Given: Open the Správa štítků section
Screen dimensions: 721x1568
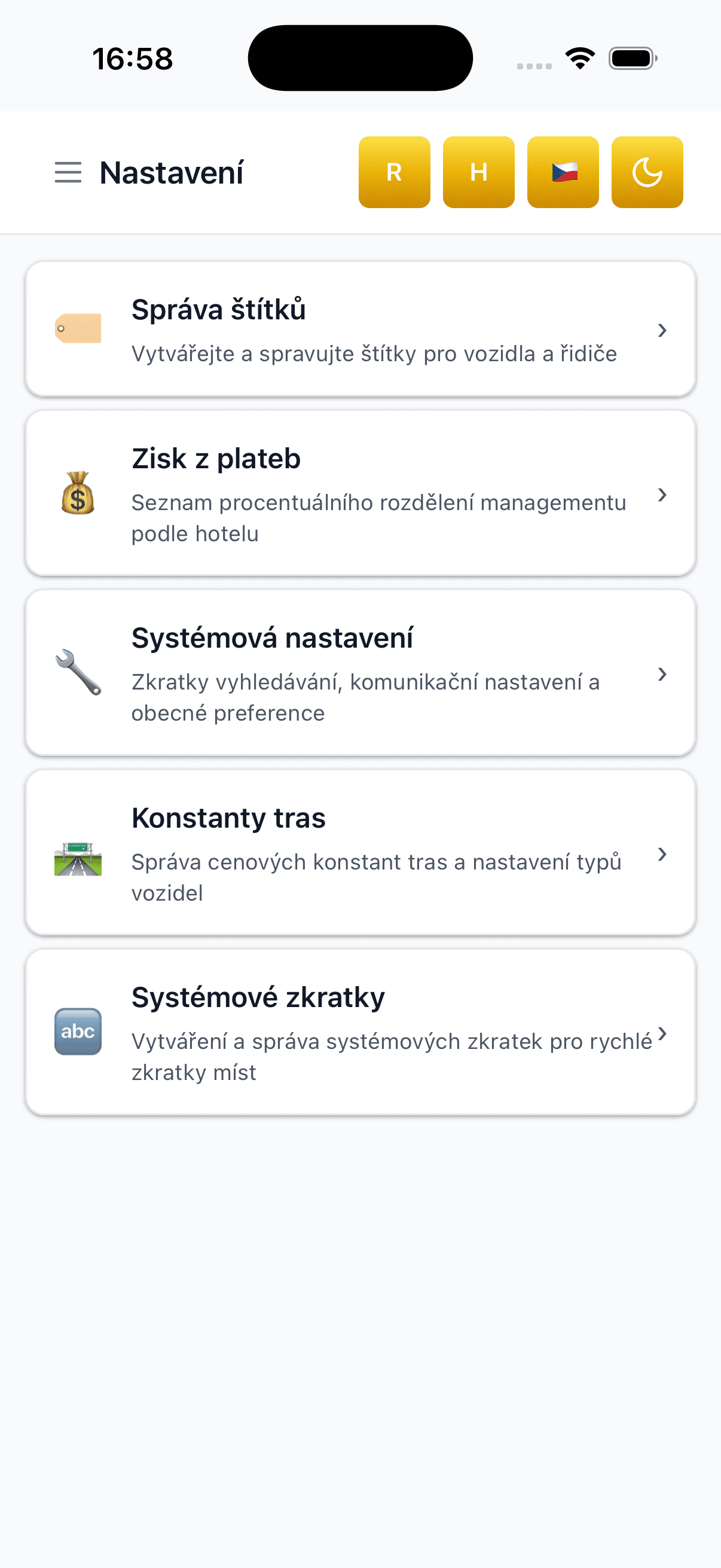Looking at the screenshot, I should [360, 329].
